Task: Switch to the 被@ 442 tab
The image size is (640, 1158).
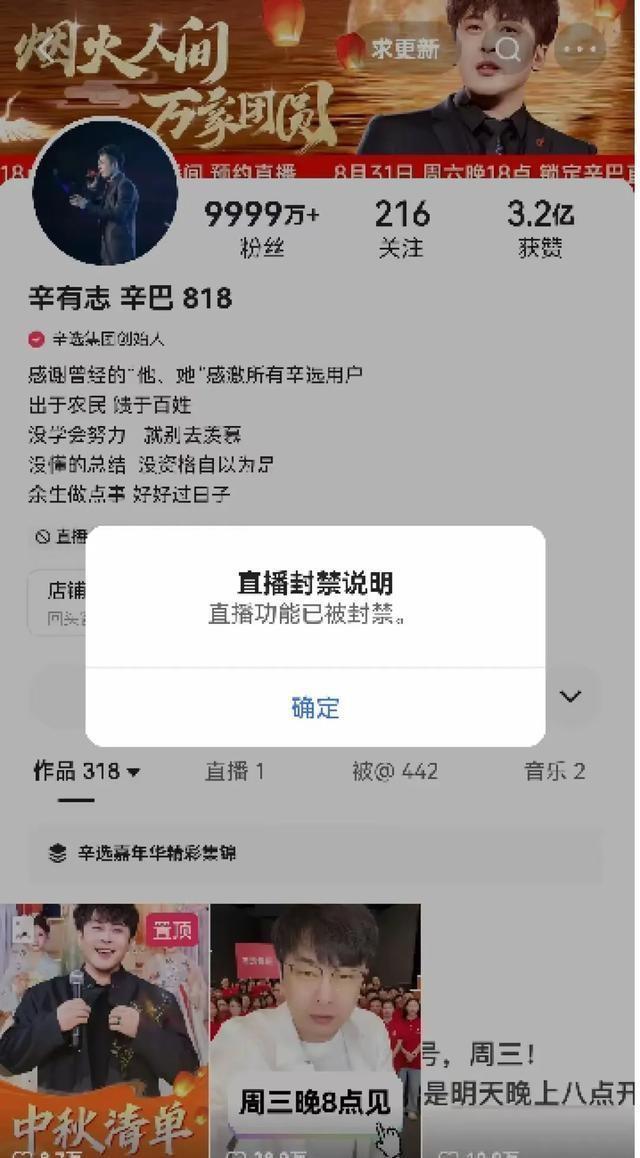Action: click(395, 772)
